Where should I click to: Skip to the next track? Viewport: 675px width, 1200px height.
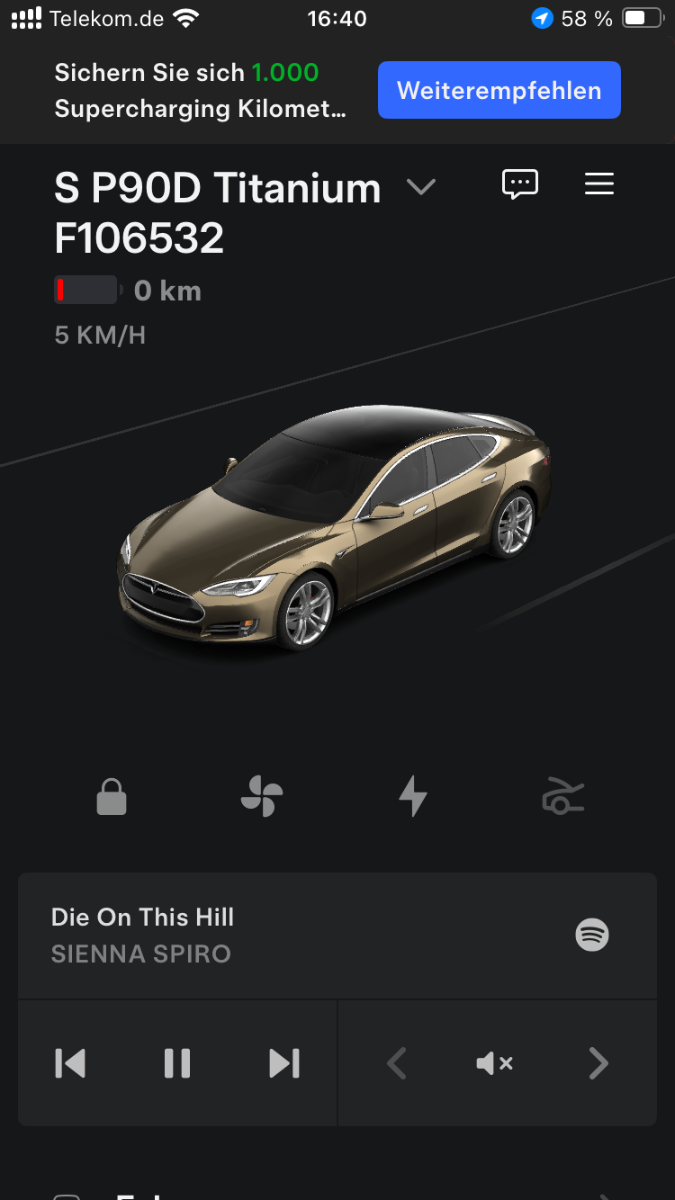(x=284, y=1063)
